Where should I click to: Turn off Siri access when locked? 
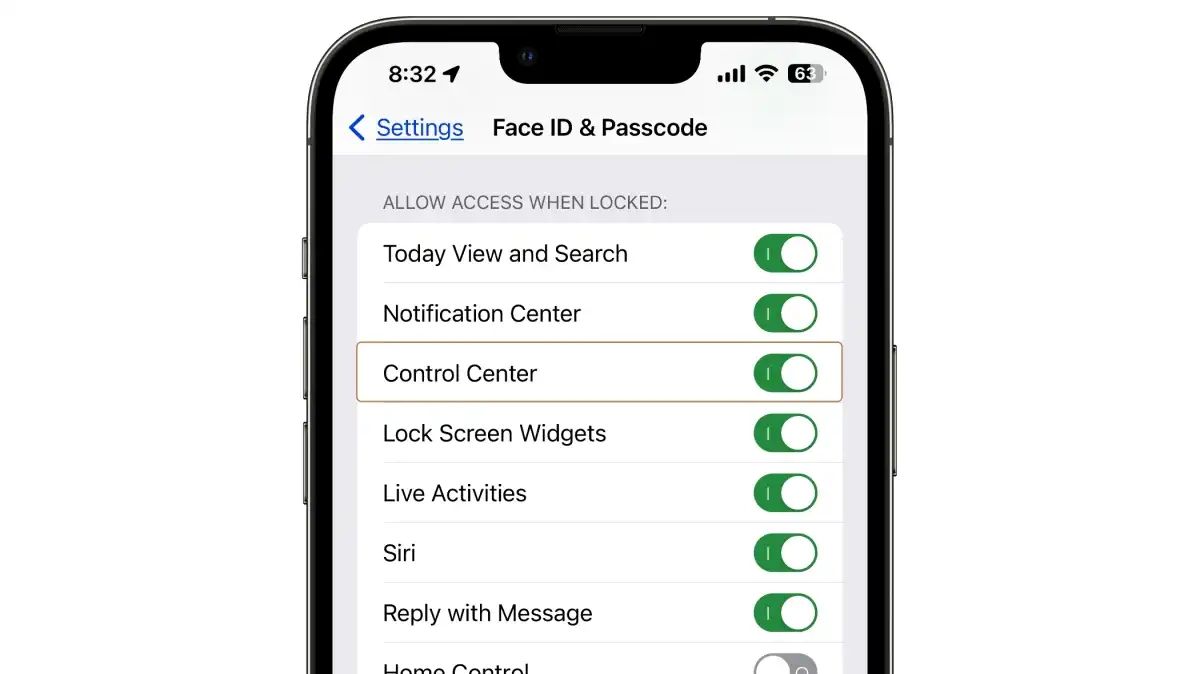(x=785, y=553)
